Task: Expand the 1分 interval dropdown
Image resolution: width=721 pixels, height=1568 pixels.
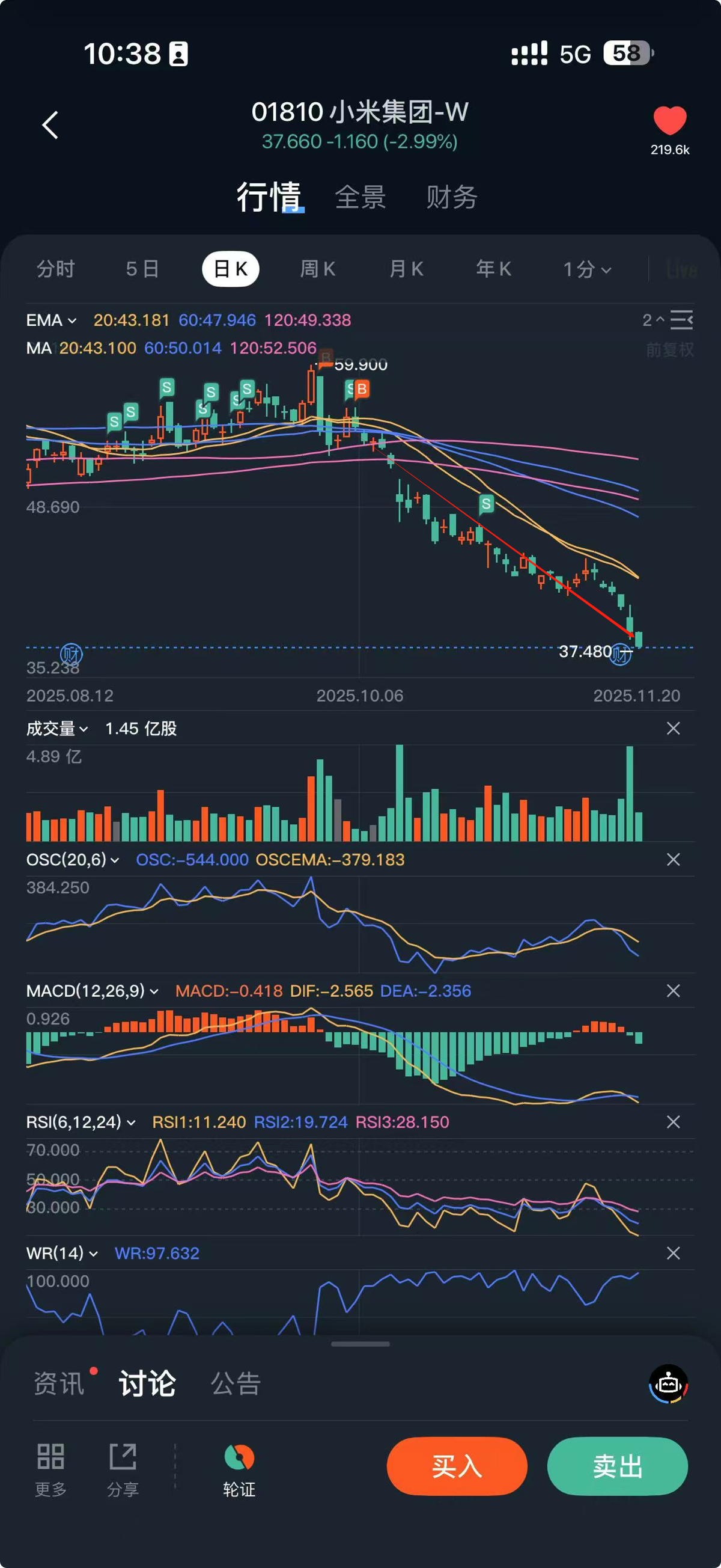Action: click(586, 269)
